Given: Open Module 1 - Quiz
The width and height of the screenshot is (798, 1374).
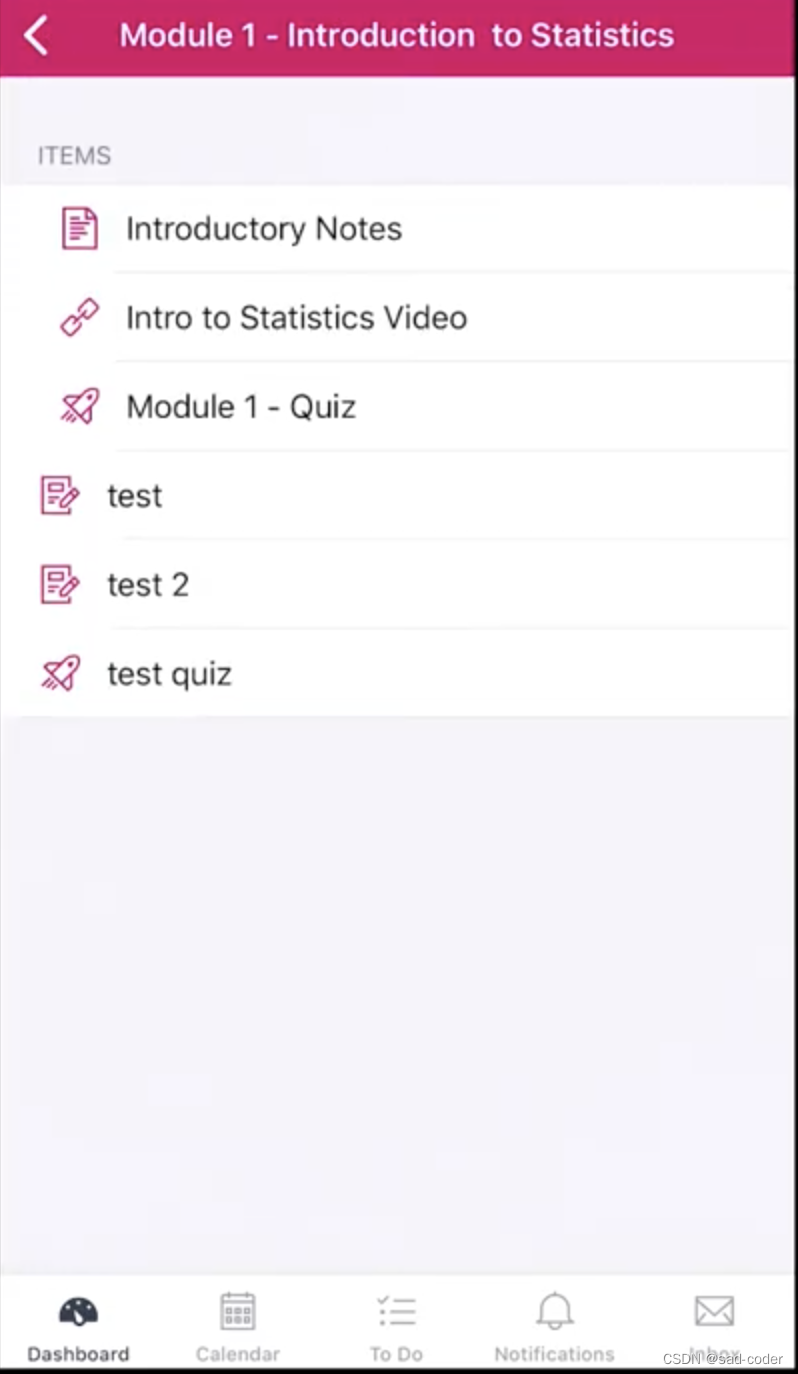Looking at the screenshot, I should pos(399,406).
